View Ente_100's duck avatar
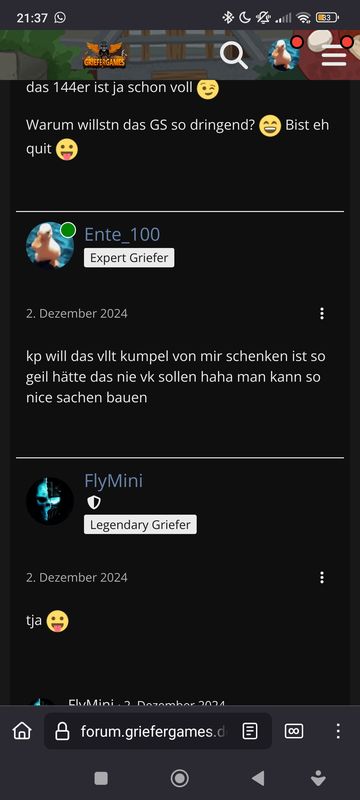The width and height of the screenshot is (360, 800). tap(50, 245)
